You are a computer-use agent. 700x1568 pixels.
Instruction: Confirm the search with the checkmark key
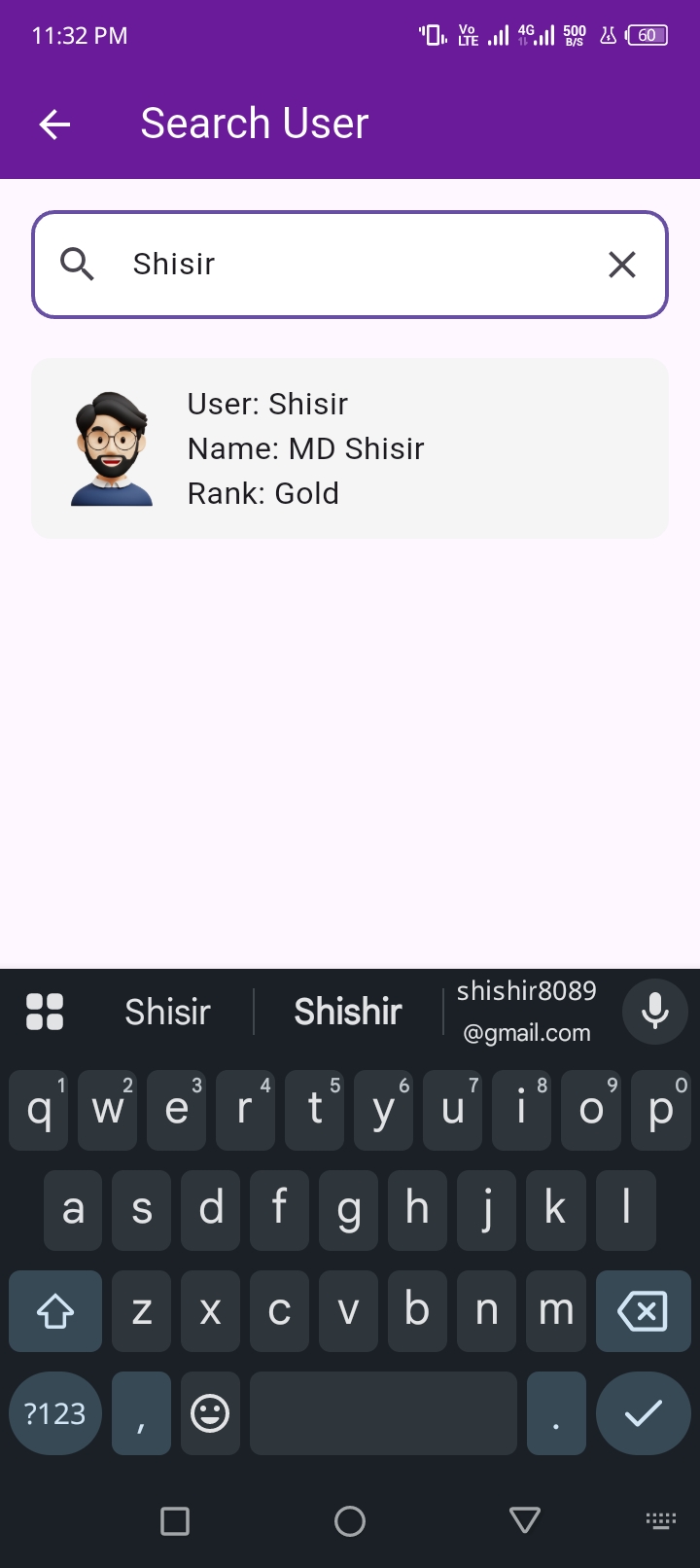643,1413
